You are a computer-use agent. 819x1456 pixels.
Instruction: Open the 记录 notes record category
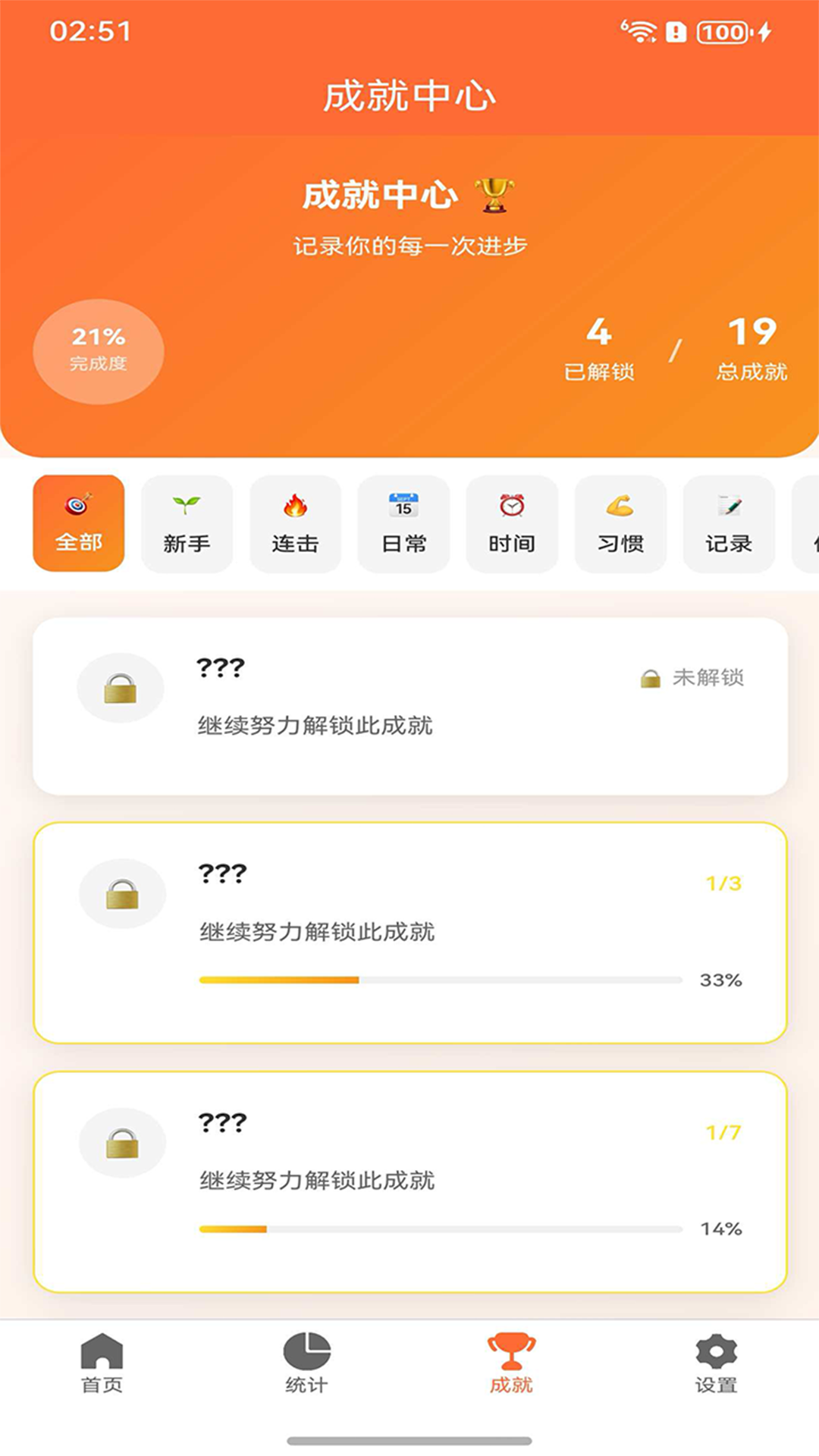729,524
